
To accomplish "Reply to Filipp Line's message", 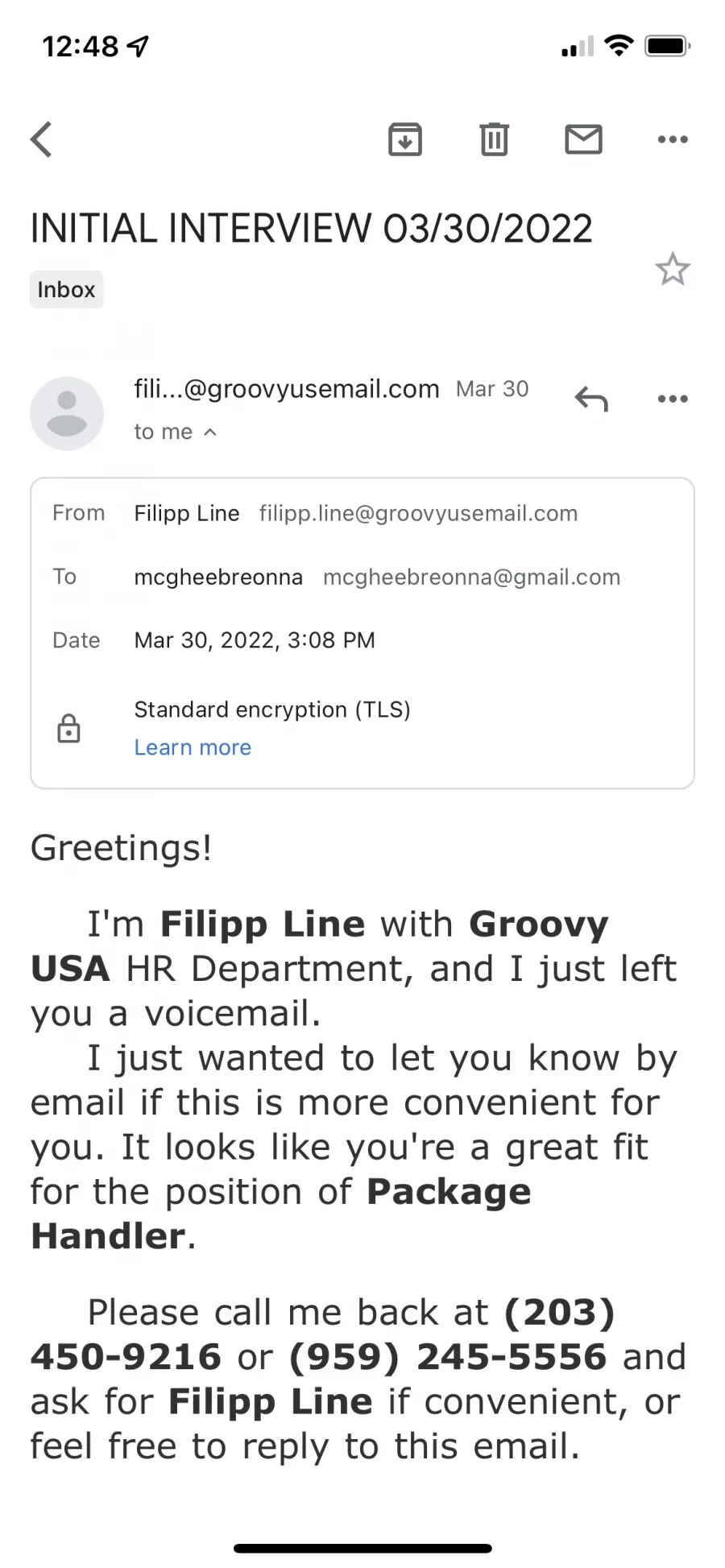I will point(591,399).
